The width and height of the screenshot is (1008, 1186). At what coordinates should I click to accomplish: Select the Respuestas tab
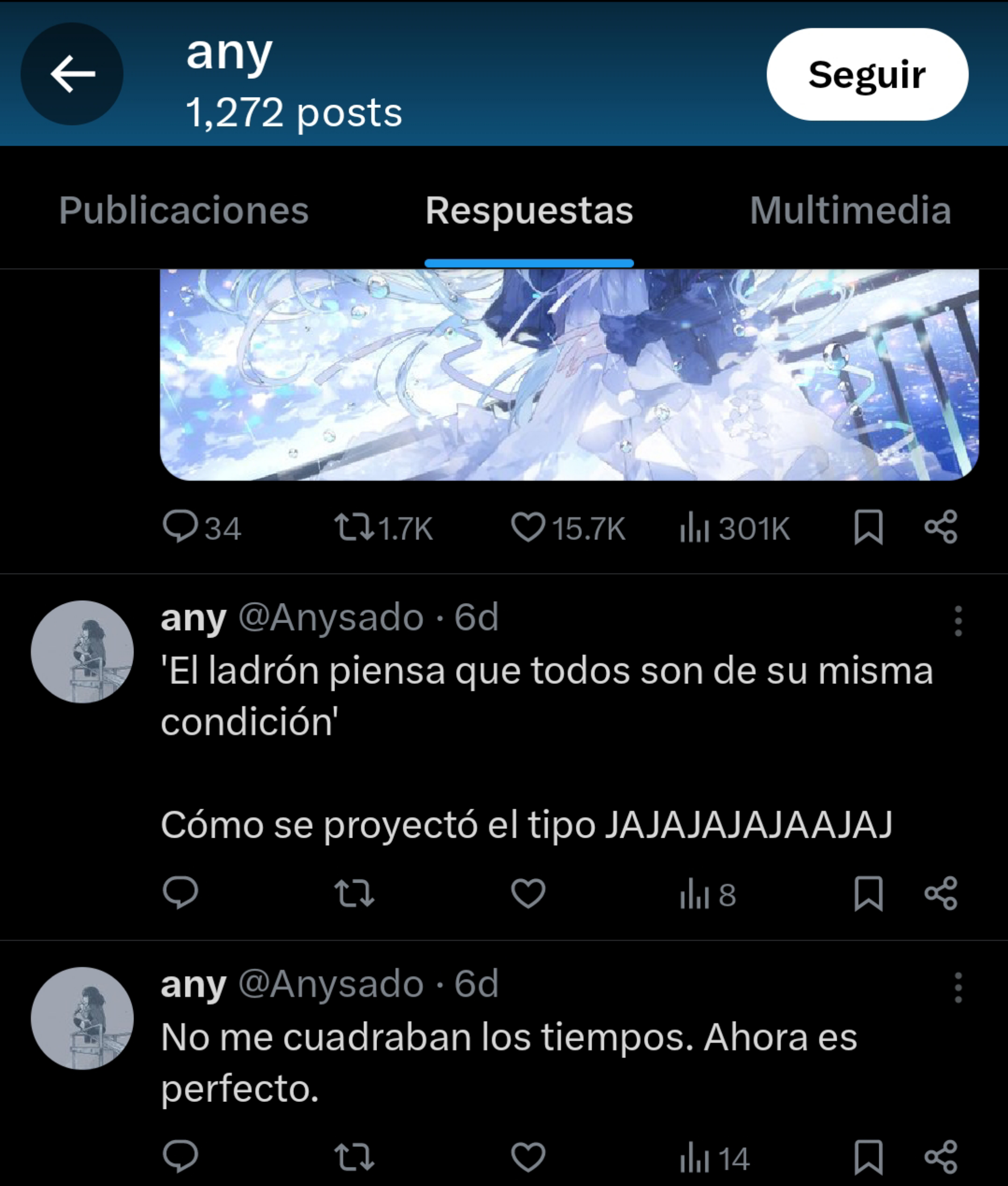click(x=529, y=211)
